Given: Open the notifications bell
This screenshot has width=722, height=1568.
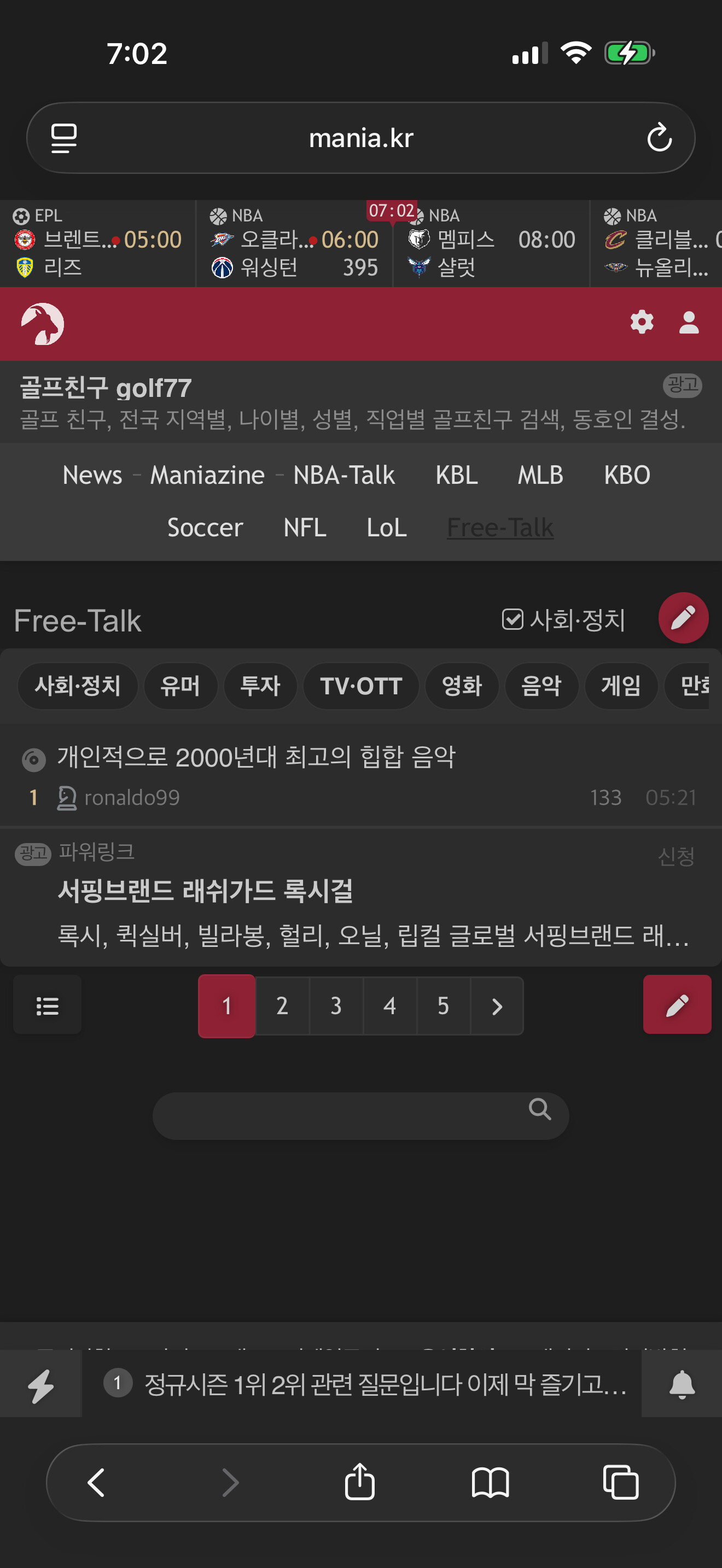Looking at the screenshot, I should click(682, 1385).
